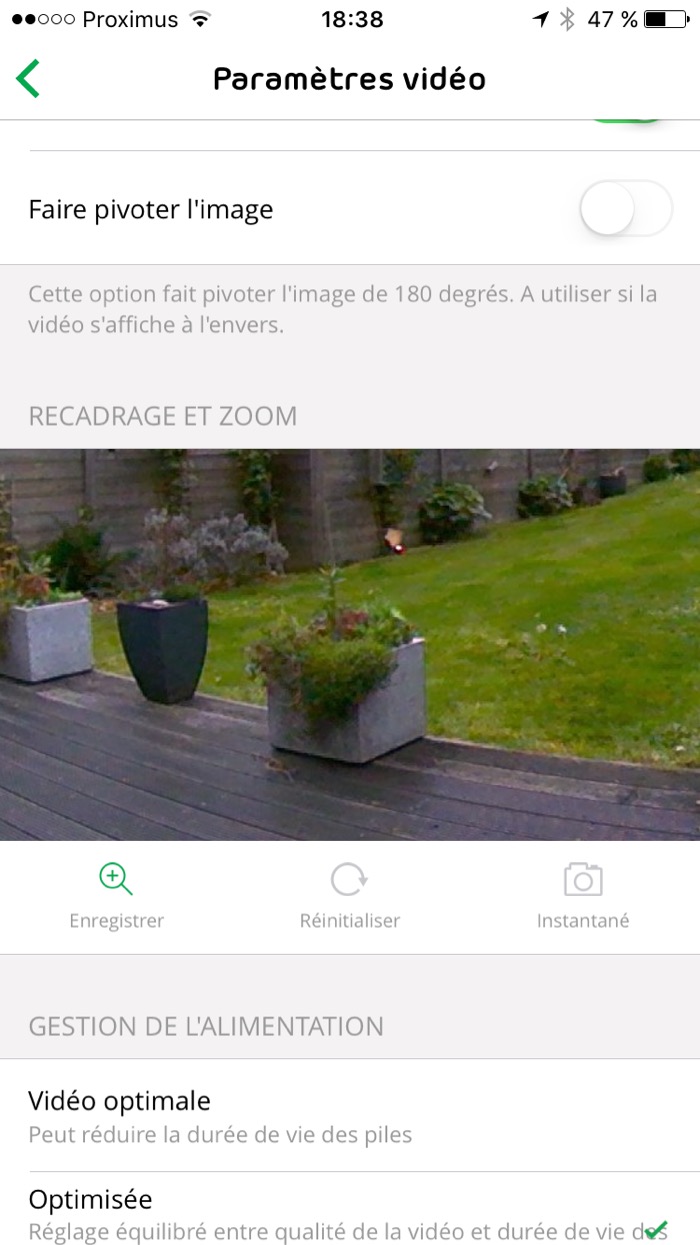700x1245 pixels.
Task: Toggle the Faire pivoter l'image switch
Action: click(625, 209)
